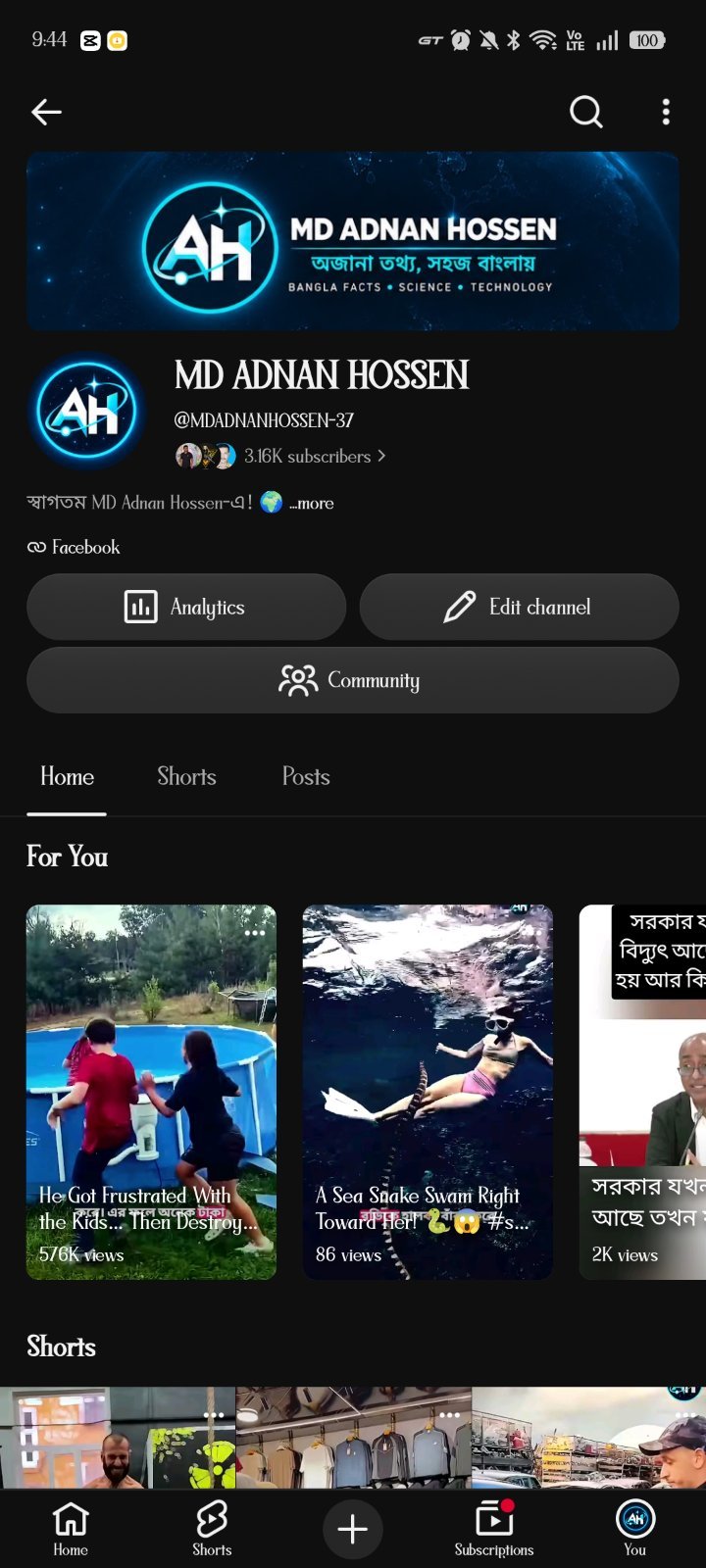Open options for the 576K views short

point(255,933)
